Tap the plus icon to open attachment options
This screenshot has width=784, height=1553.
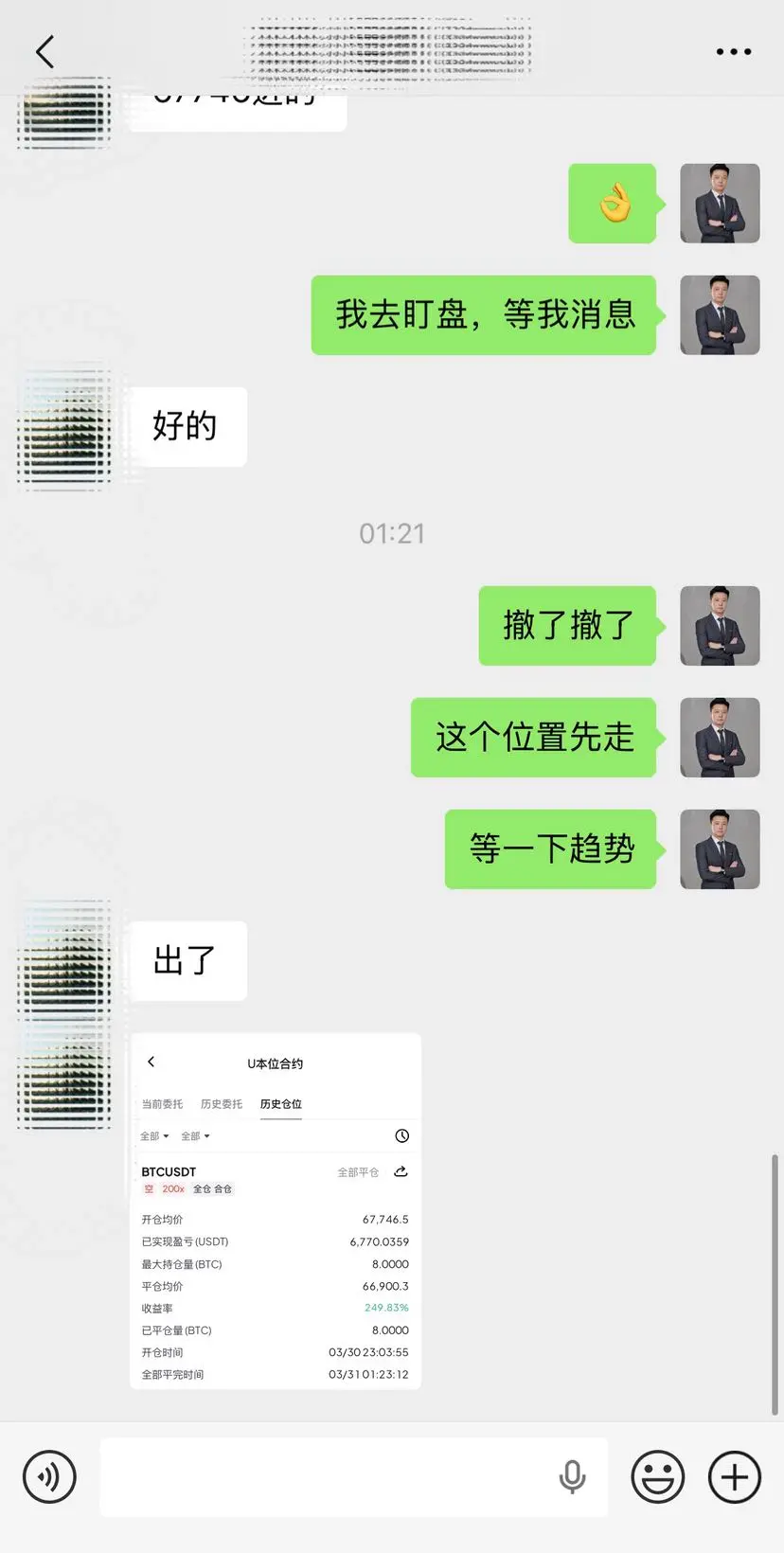[734, 1476]
